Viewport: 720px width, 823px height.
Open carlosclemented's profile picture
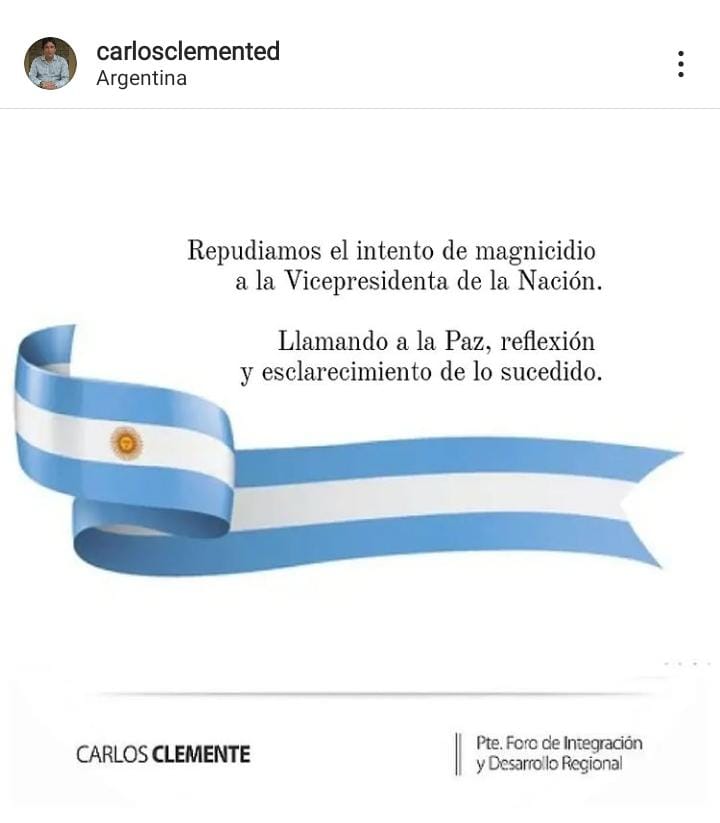(x=50, y=64)
